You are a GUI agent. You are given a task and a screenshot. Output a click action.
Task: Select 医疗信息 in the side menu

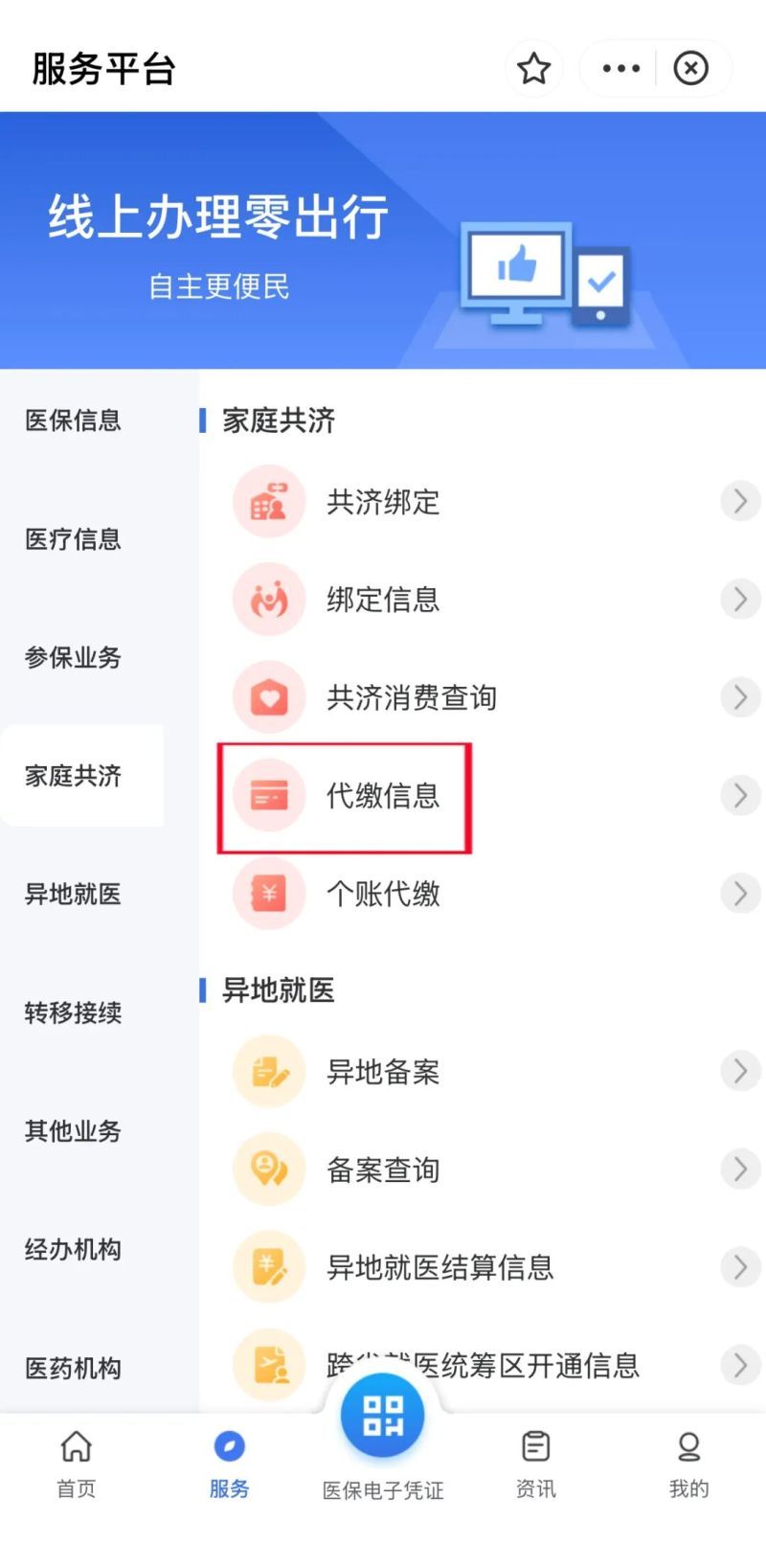point(74,539)
